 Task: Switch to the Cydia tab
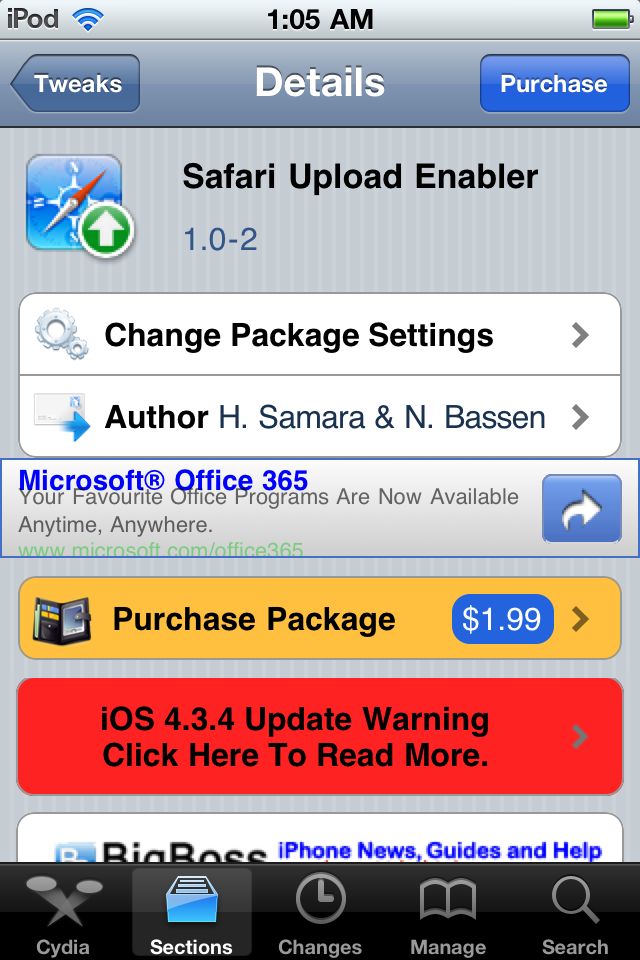point(63,914)
